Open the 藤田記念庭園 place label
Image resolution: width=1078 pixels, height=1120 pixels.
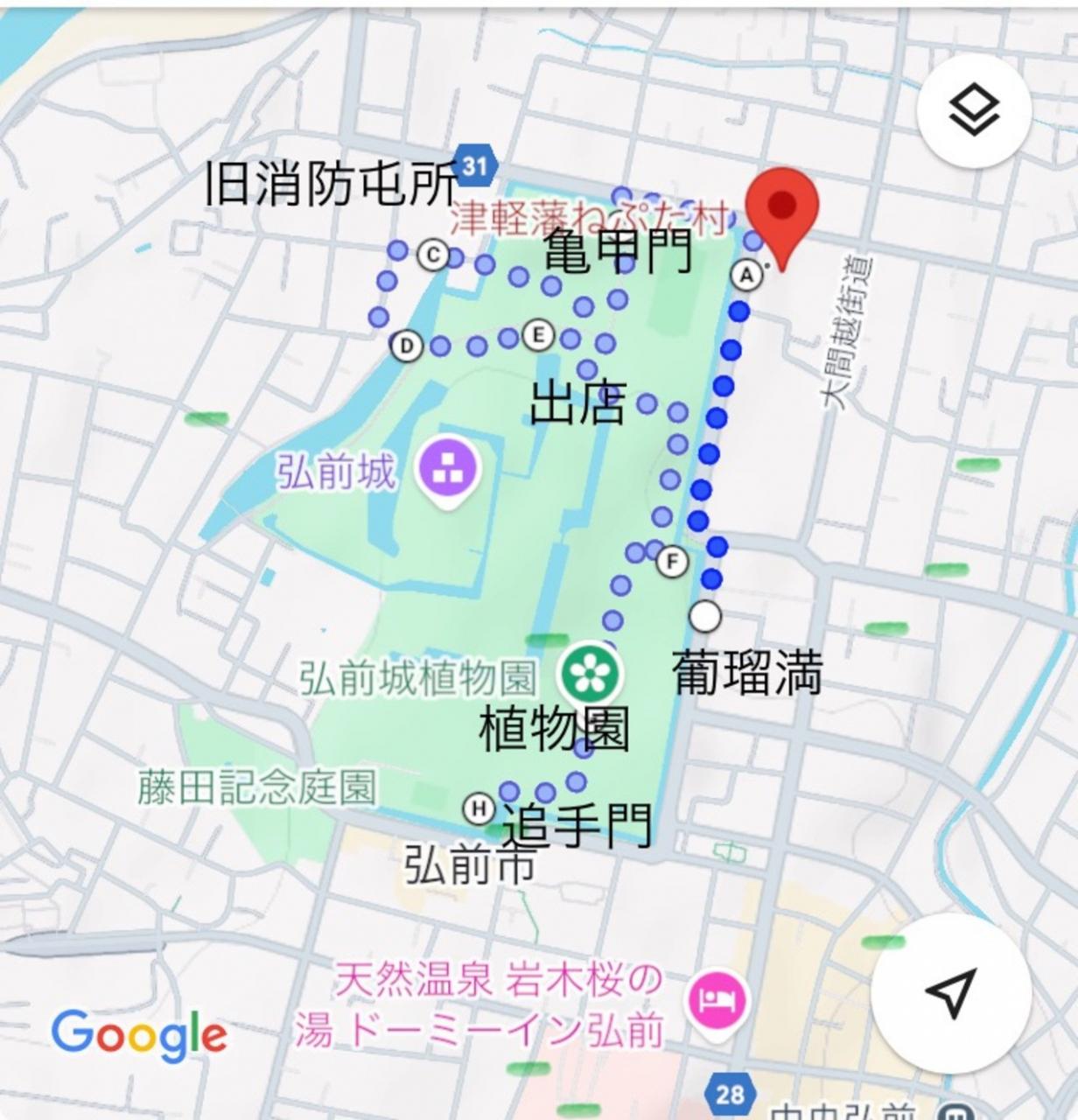256,787
